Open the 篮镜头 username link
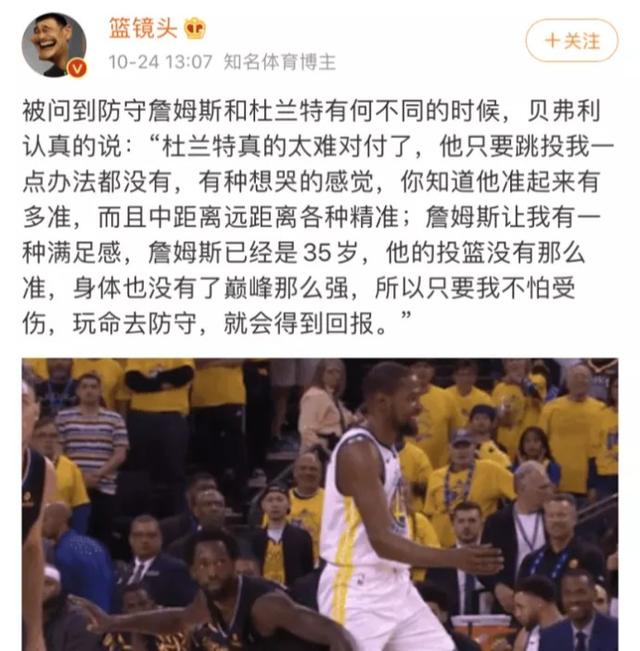Image resolution: width=640 pixels, height=651 pixels. point(143,27)
